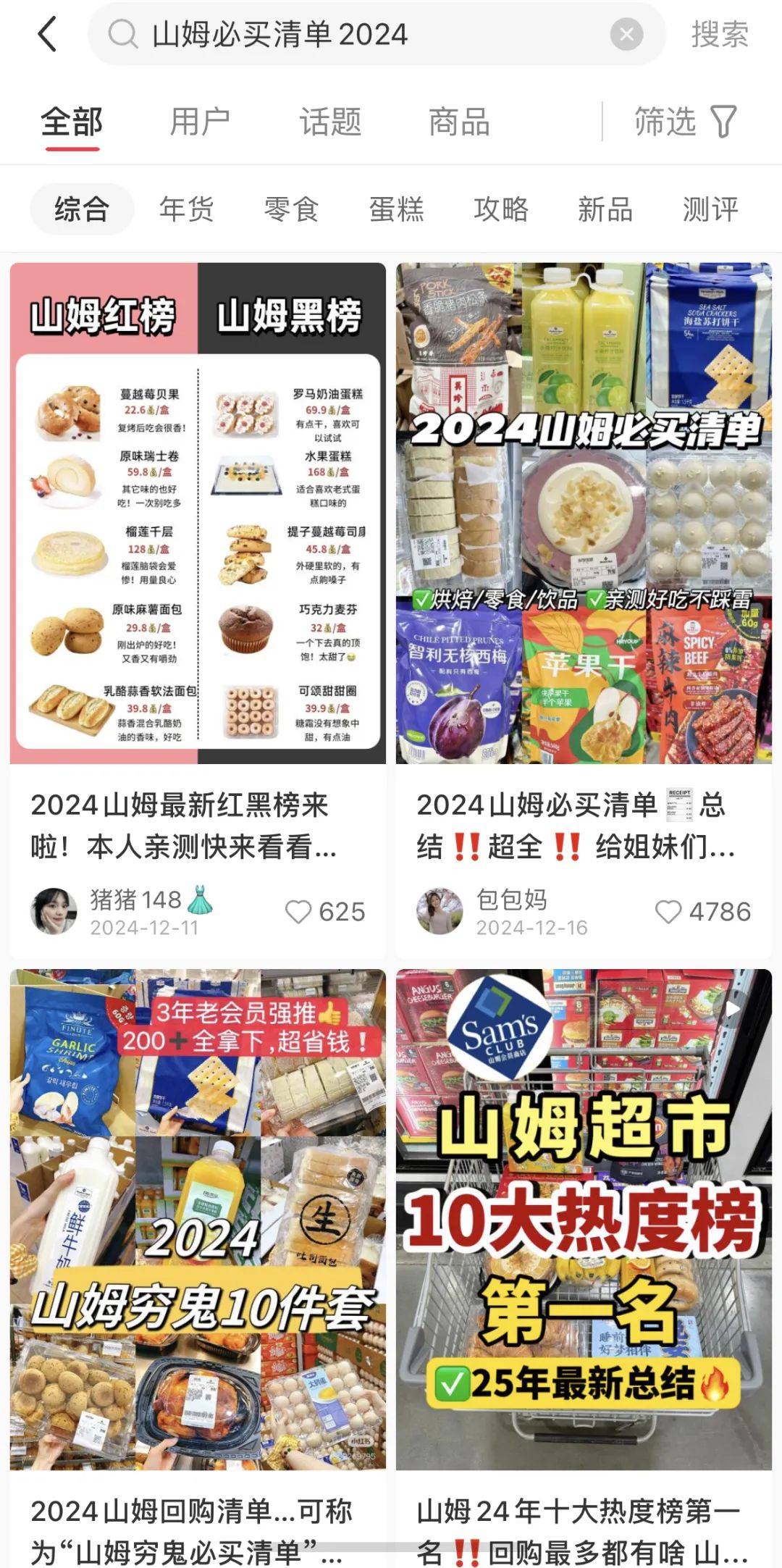Go back using the top-left arrow

tap(48, 35)
